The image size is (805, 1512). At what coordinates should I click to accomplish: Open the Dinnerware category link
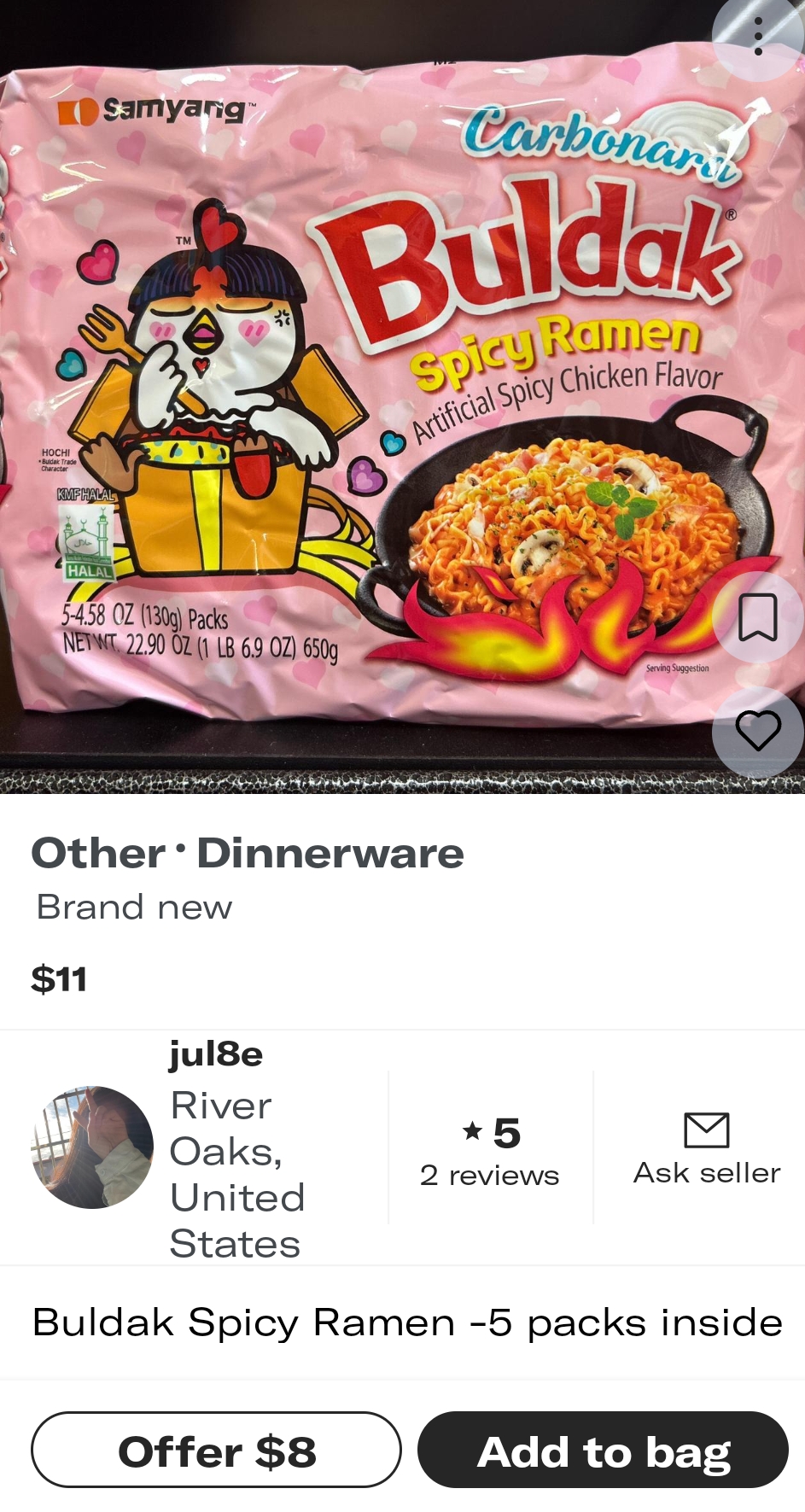pos(330,853)
